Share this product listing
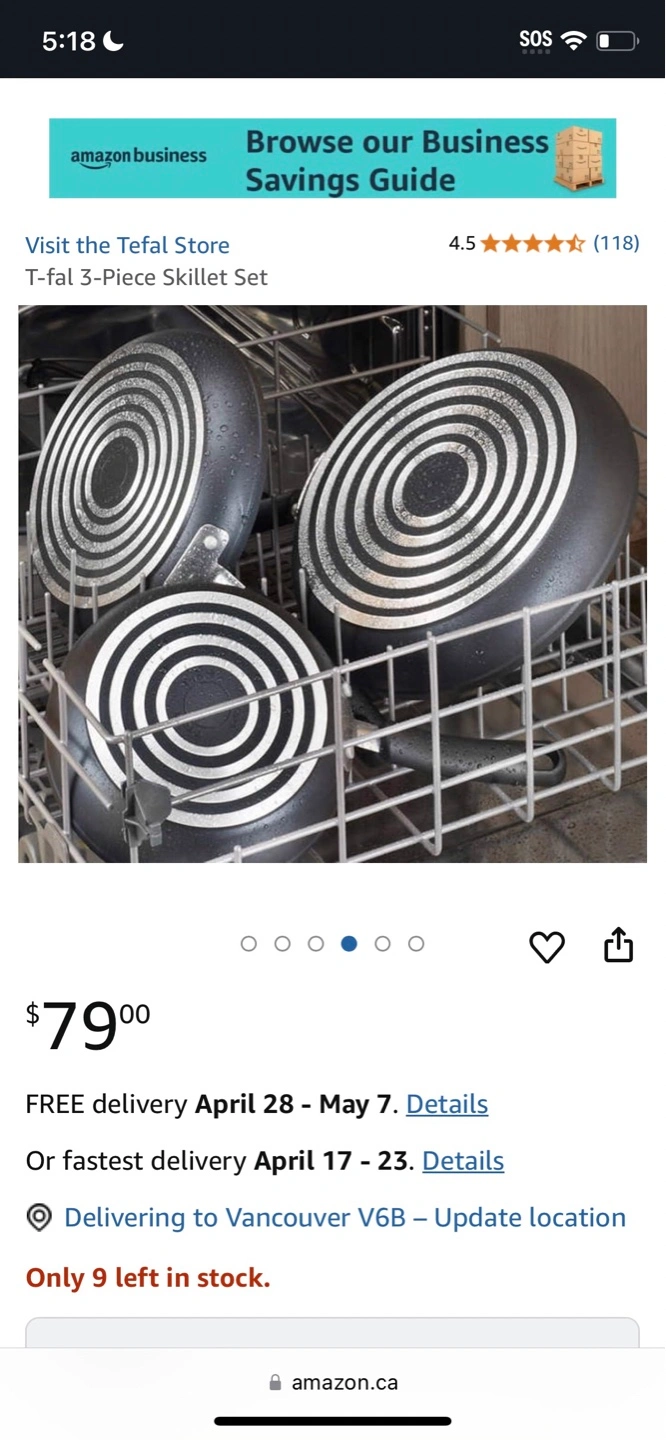Viewport: 666px width, 1440px height. pyautogui.click(x=619, y=945)
